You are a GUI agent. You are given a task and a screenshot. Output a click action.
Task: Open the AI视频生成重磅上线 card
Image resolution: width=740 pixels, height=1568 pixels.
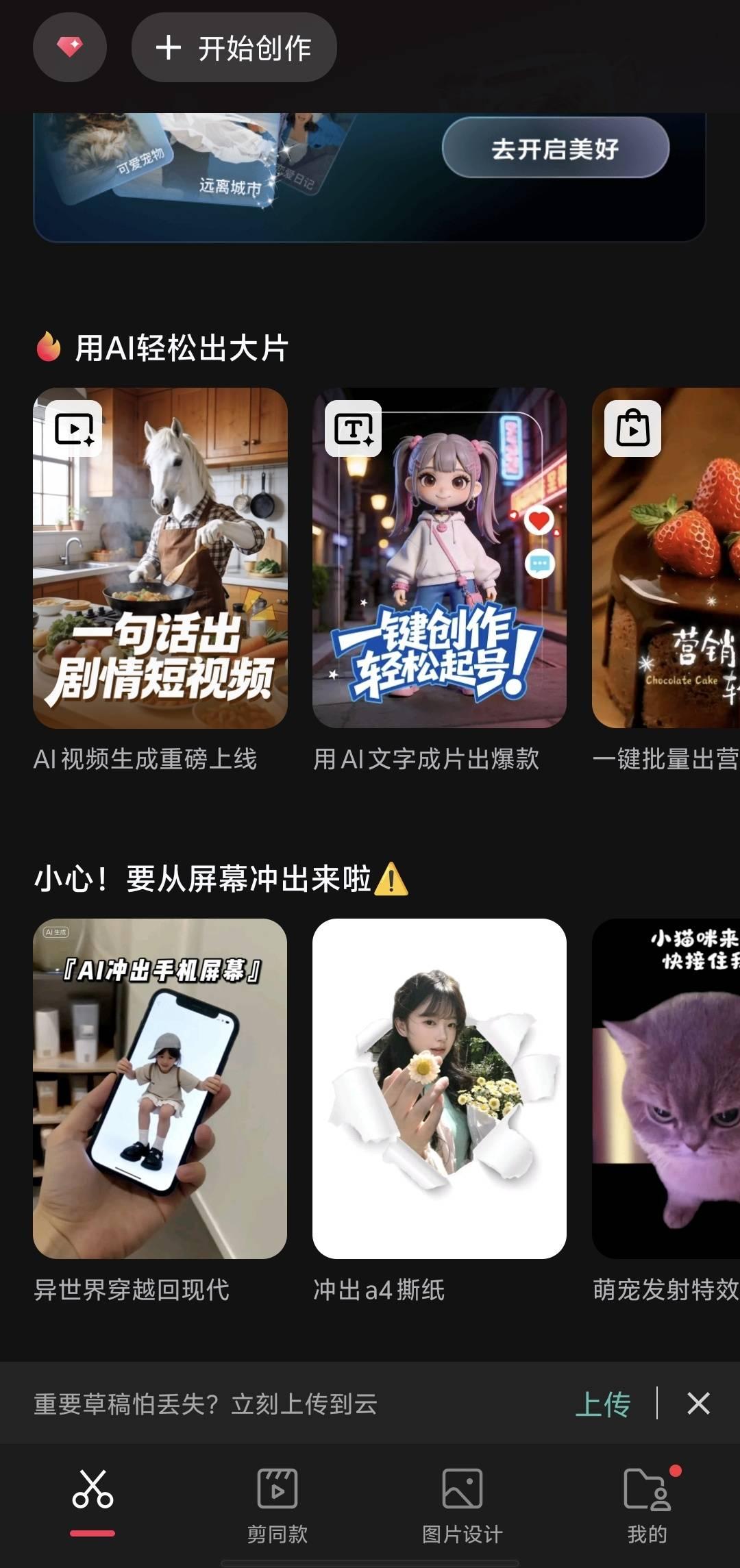(160, 558)
